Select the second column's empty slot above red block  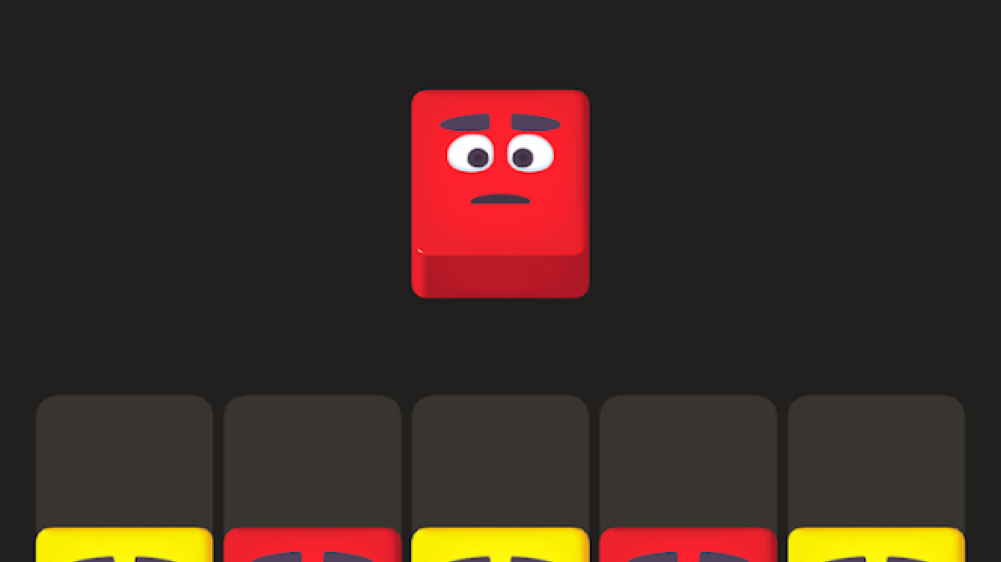pyautogui.click(x=312, y=460)
